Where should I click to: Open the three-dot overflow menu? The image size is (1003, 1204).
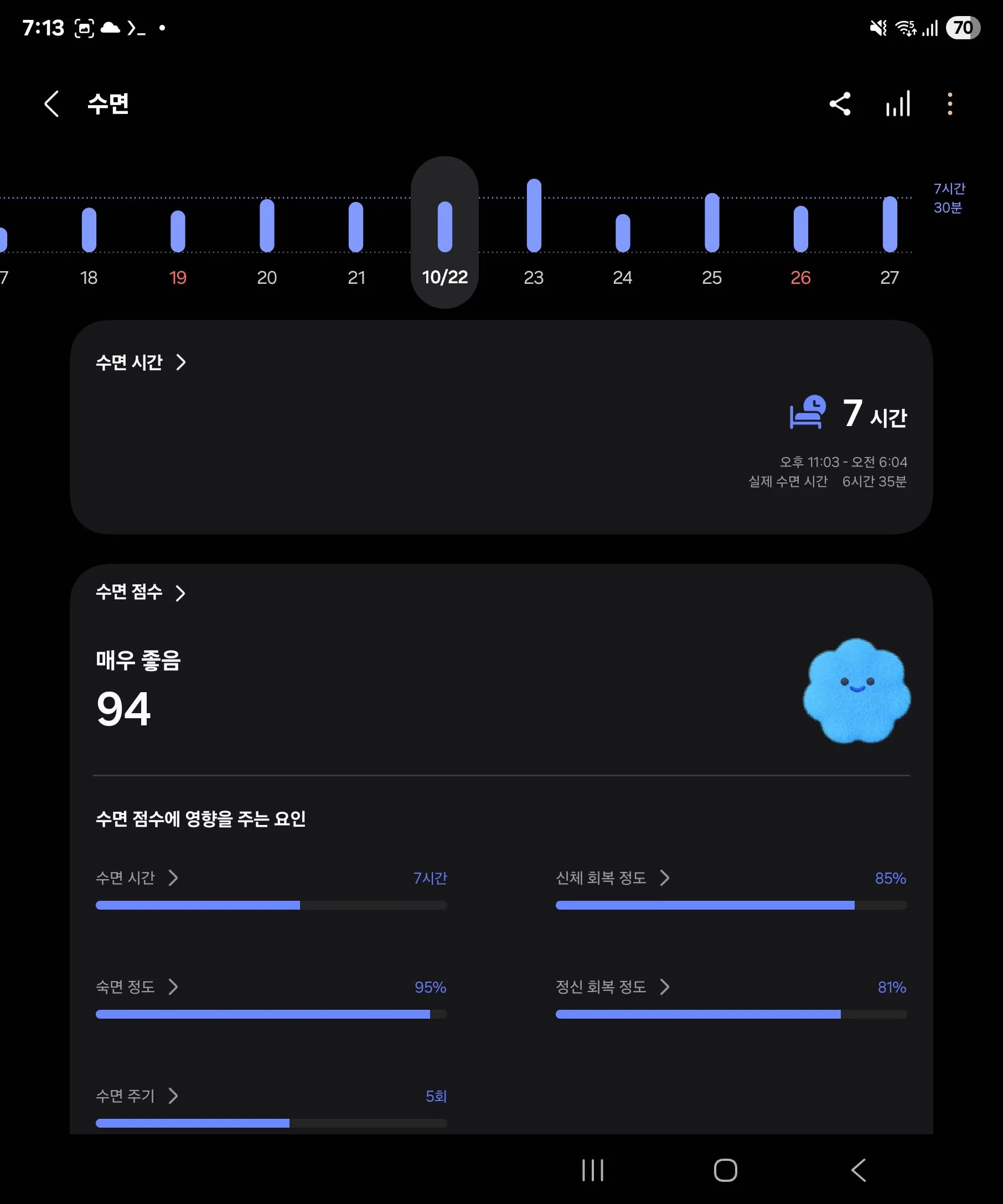click(950, 104)
